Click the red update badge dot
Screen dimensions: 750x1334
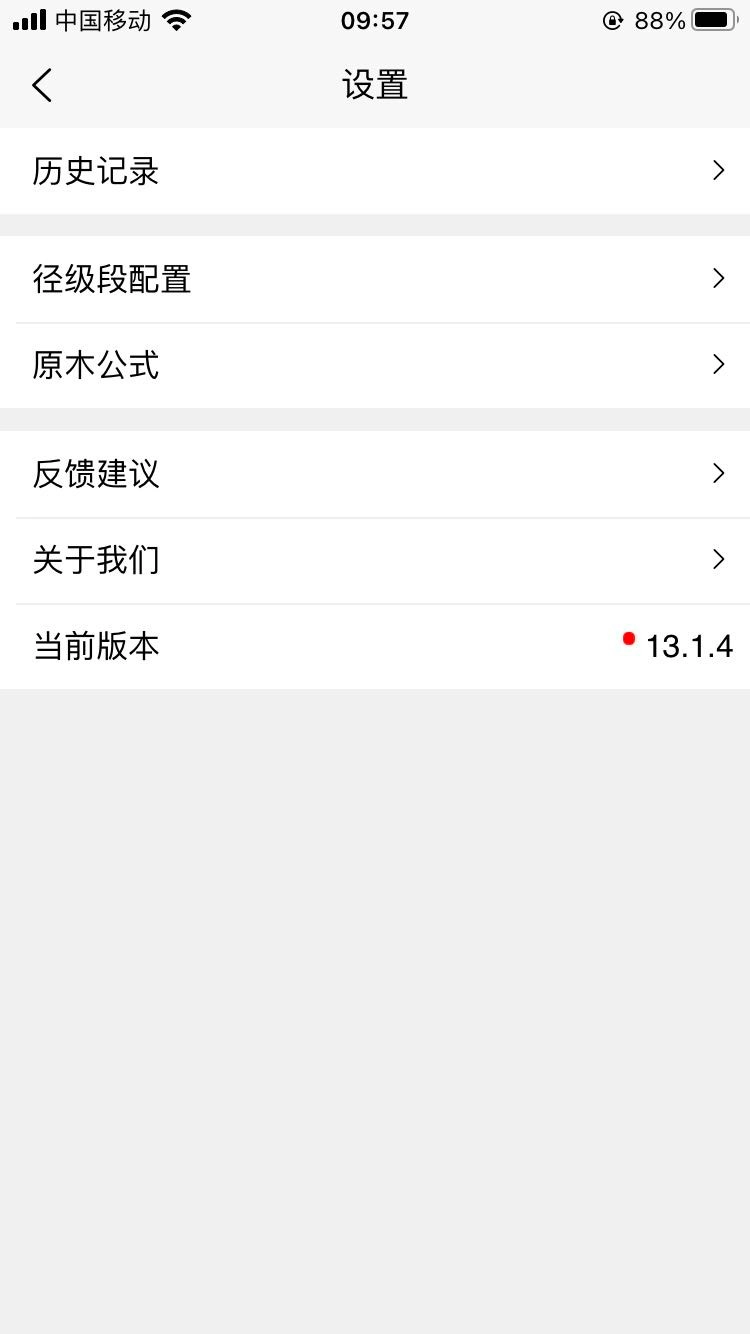point(629,639)
